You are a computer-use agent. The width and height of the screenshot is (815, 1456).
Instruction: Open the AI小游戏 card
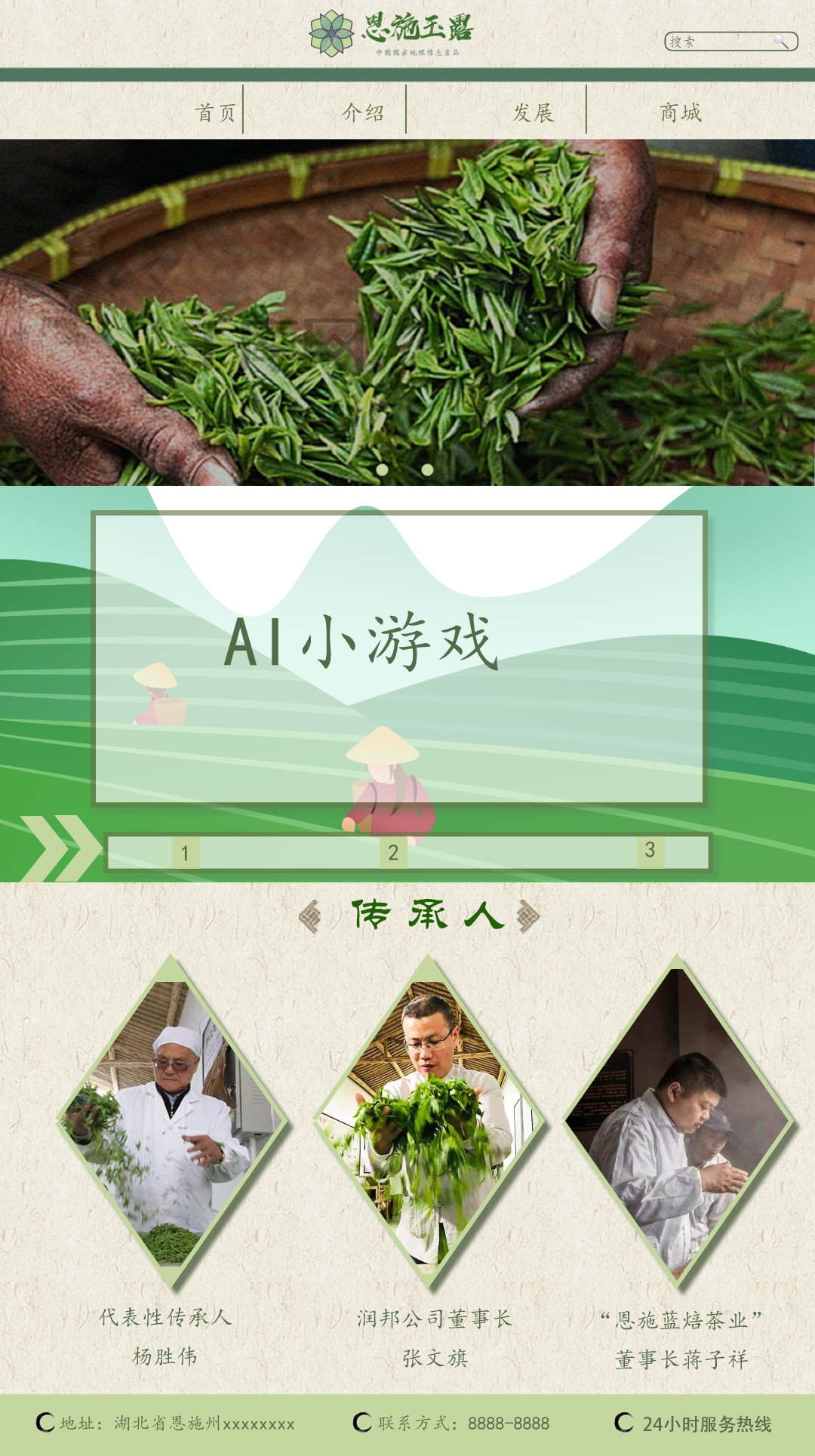398,657
